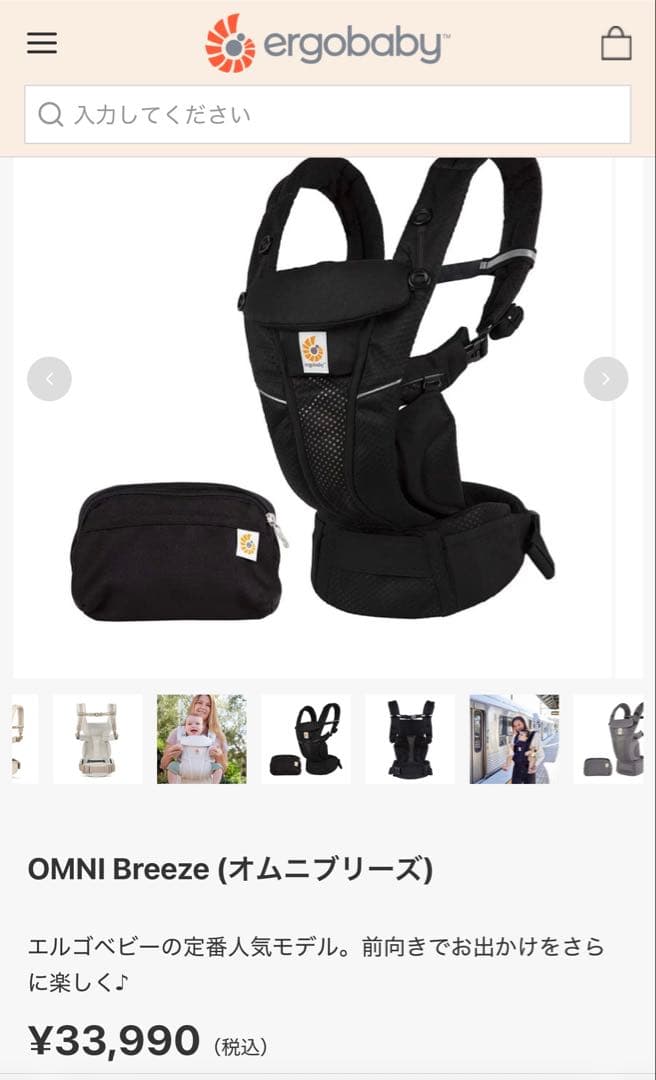Select the gray carrier with pouch thumbnail

613,739
